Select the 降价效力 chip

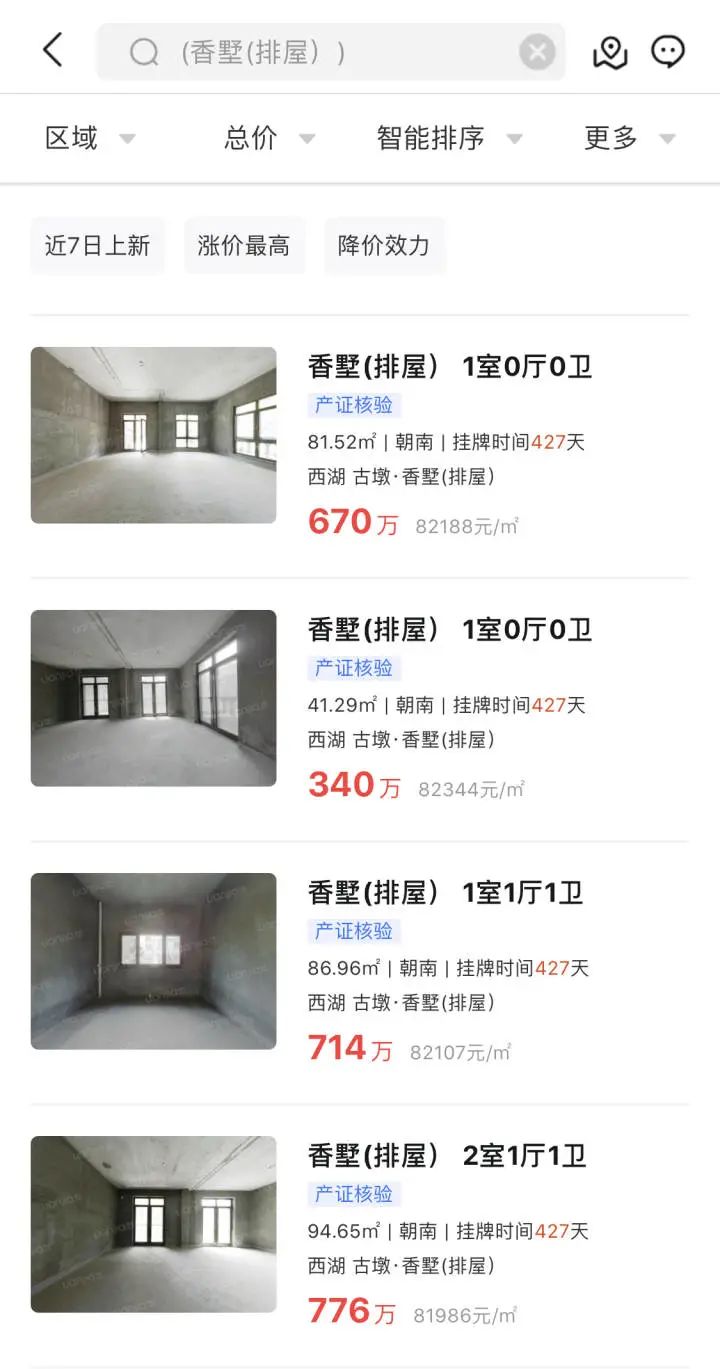click(384, 246)
